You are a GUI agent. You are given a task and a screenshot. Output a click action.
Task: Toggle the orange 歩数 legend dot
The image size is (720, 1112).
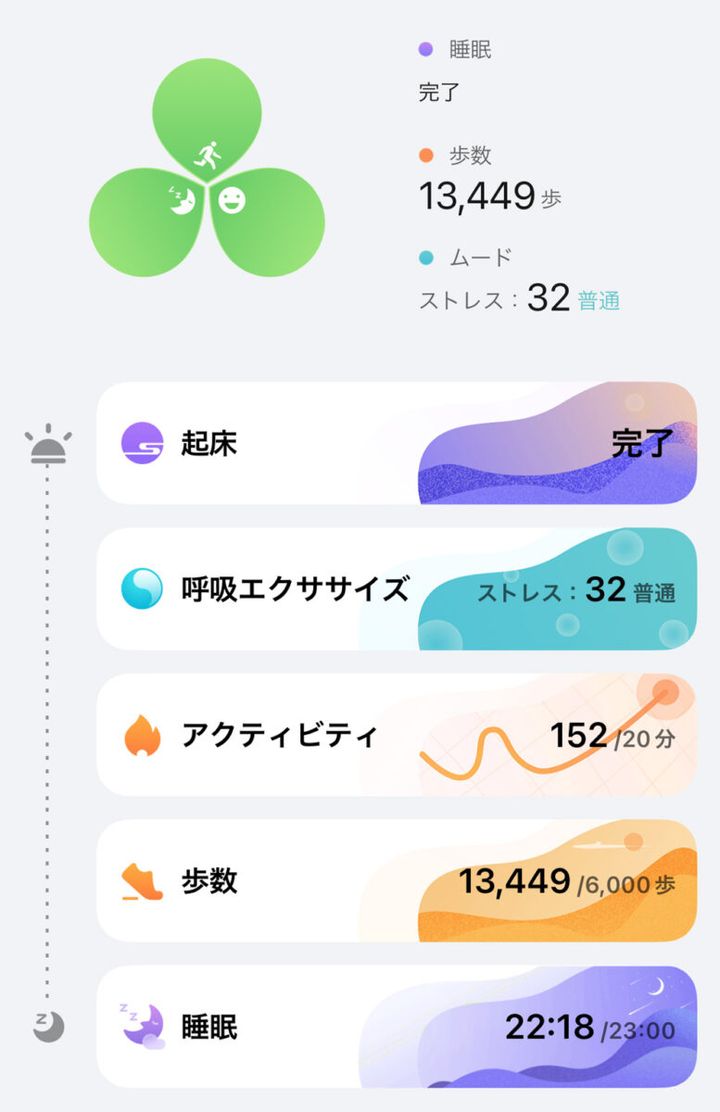424,154
